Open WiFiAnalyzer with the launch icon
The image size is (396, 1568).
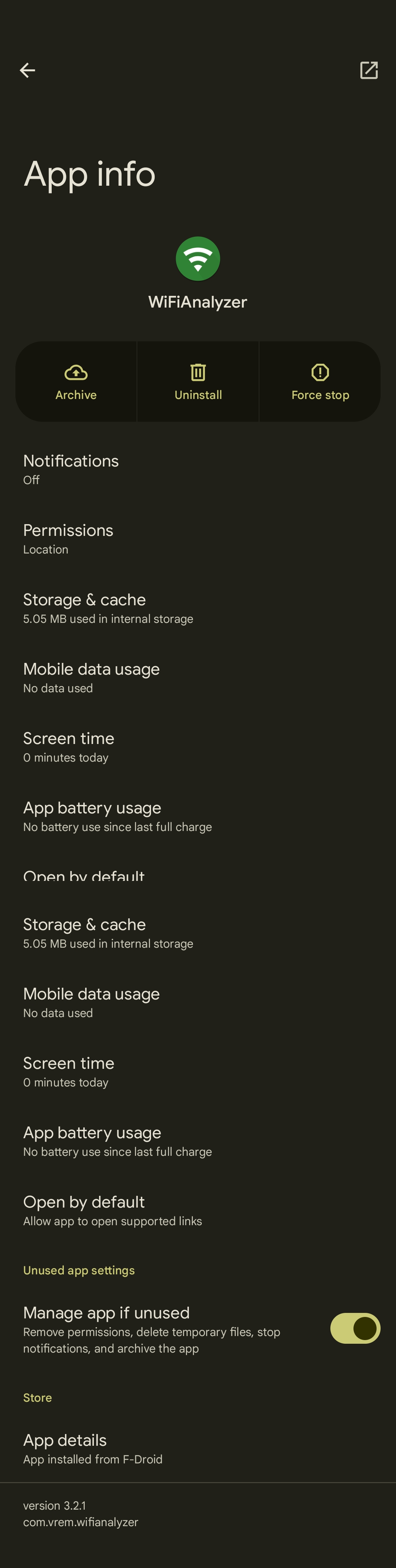point(368,70)
